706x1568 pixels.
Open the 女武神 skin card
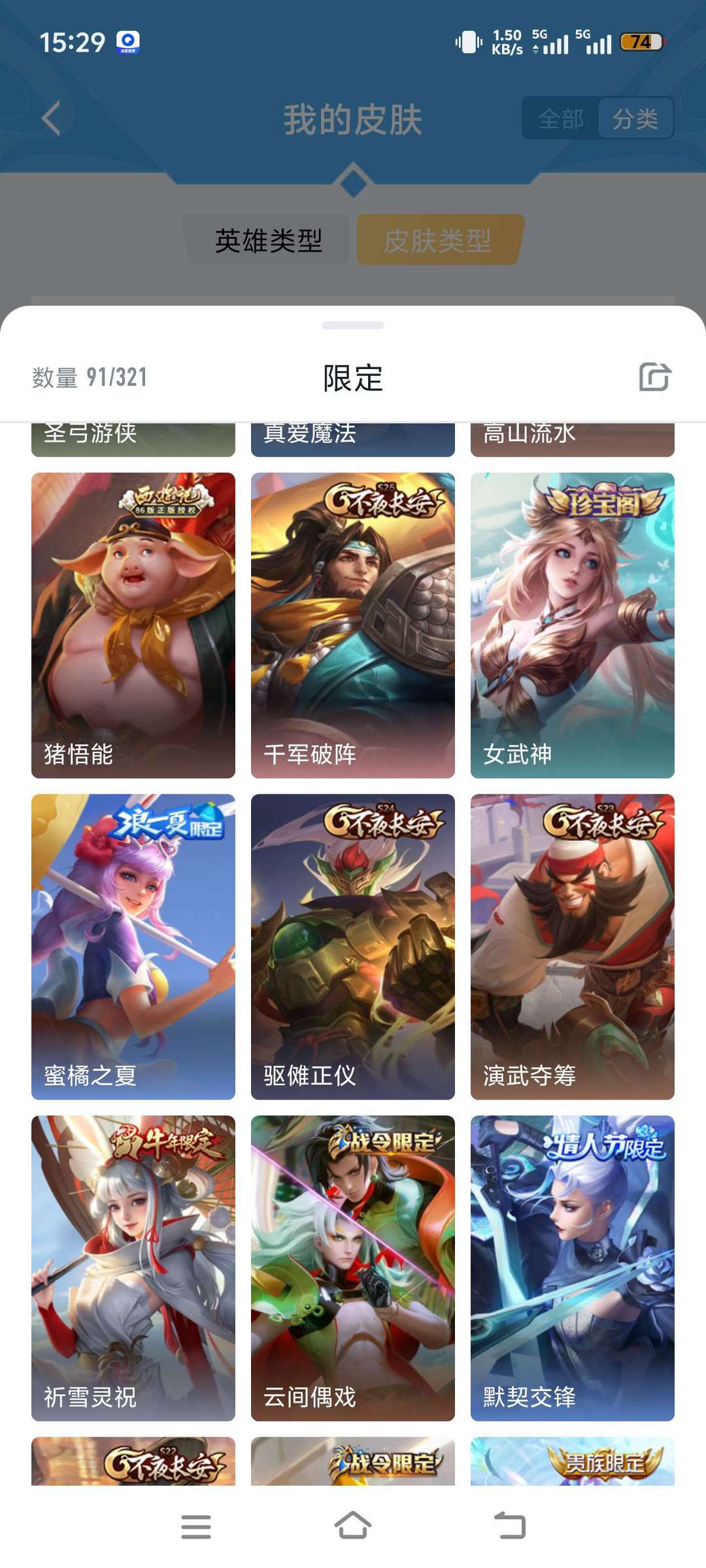tap(573, 625)
